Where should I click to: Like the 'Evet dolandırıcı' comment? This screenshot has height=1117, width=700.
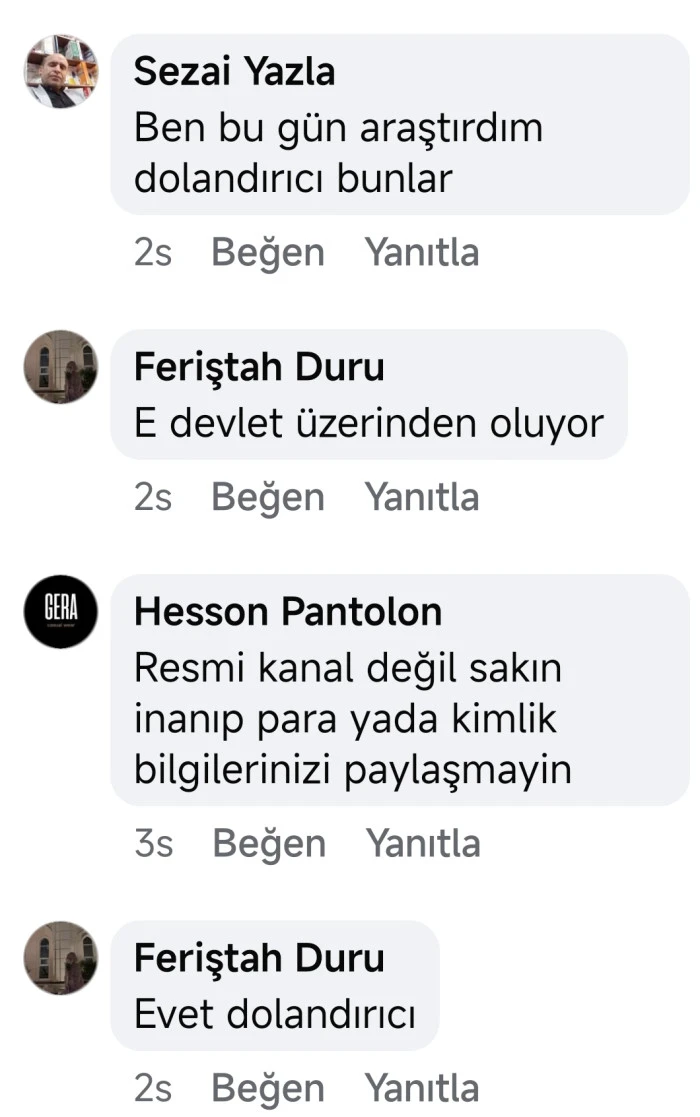coord(268,1088)
